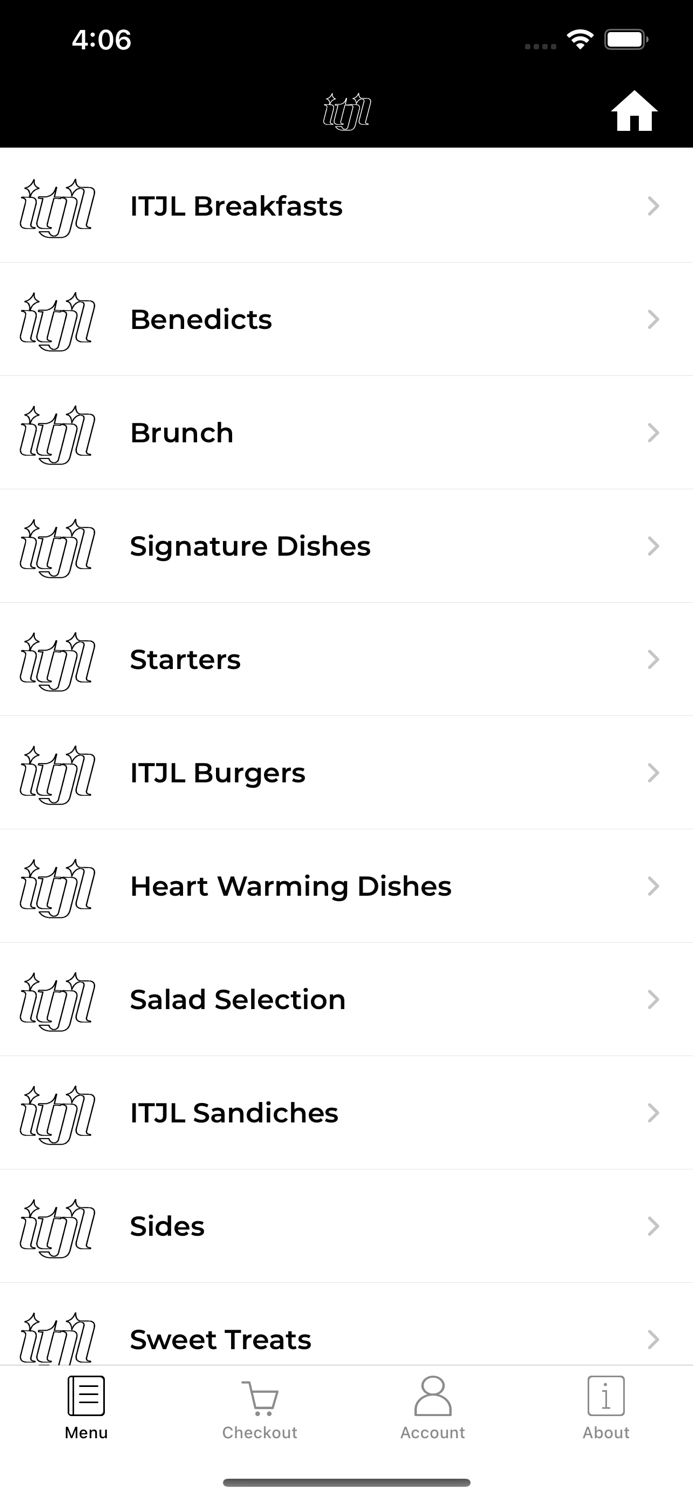This screenshot has width=693, height=1500.
Task: Tap the home icon in the header
Action: [634, 111]
